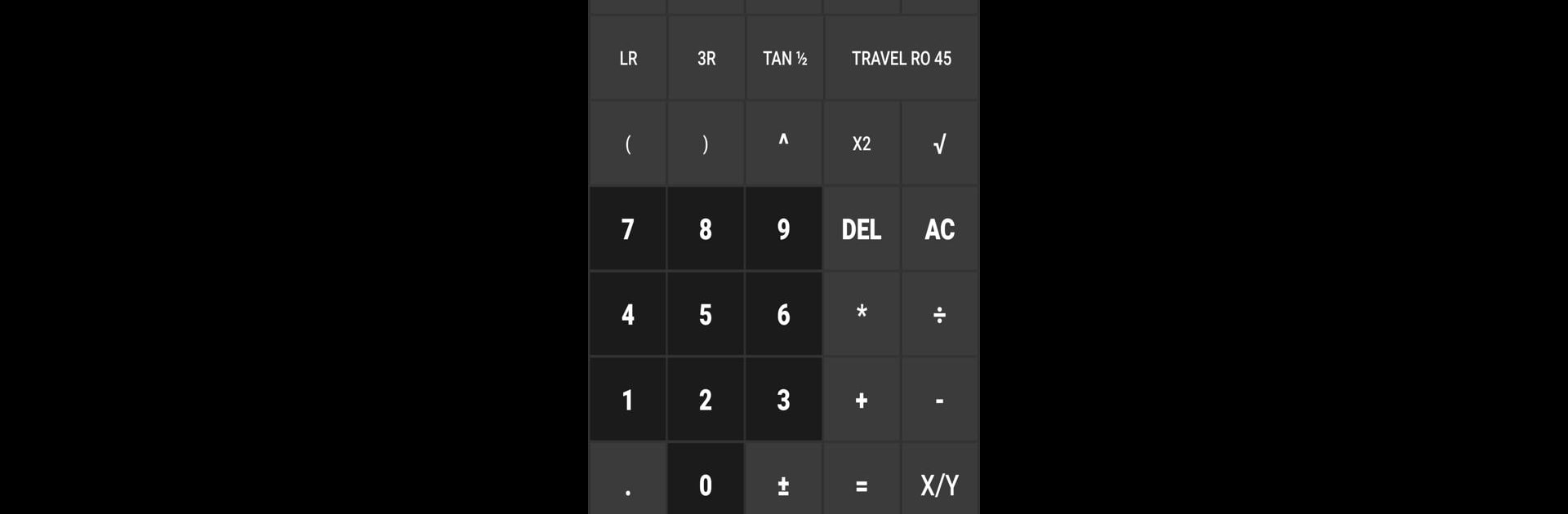Viewport: 1568px width, 514px height.
Task: Tap the caret exponent key
Action: tap(784, 144)
